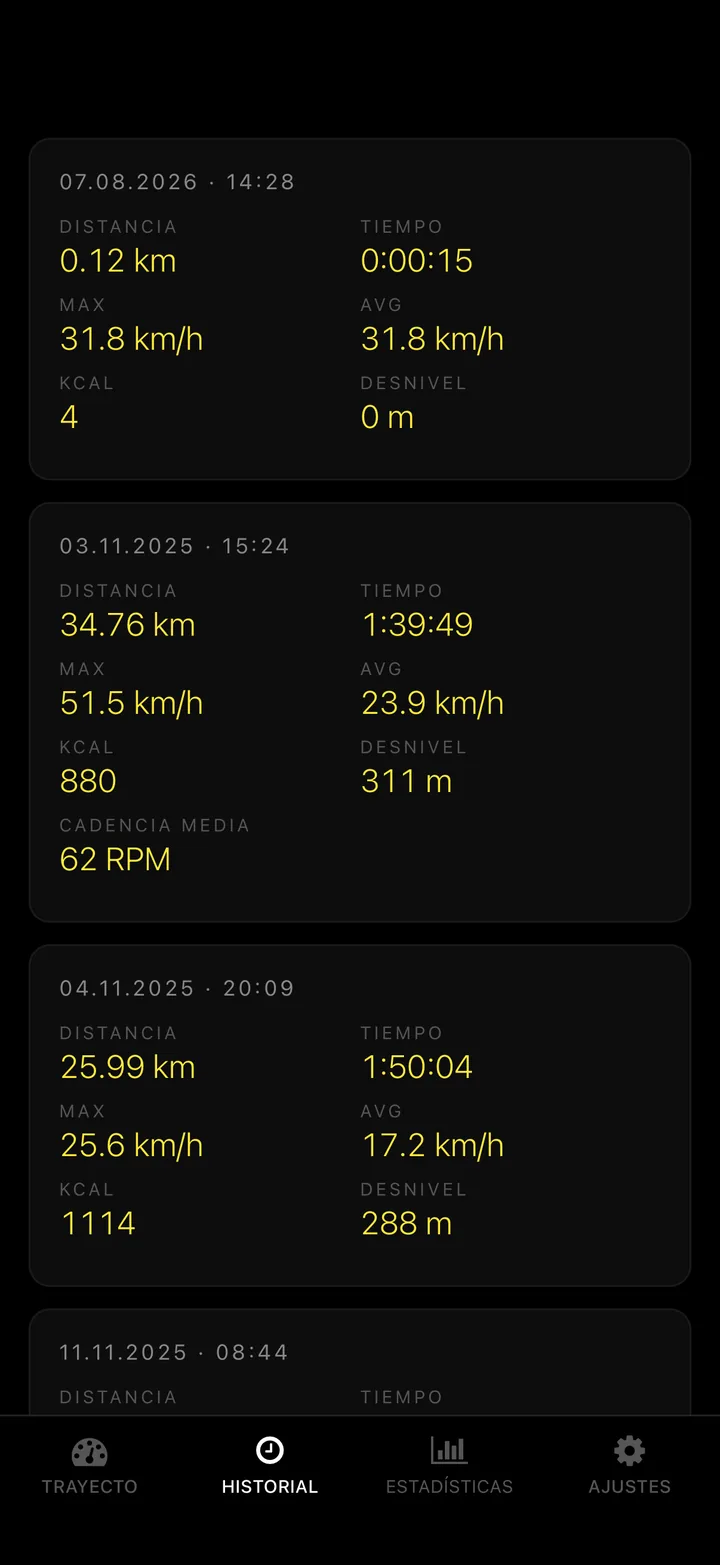Open the Estadísticas tab
Image resolution: width=720 pixels, height=1565 pixels.
tap(450, 1466)
